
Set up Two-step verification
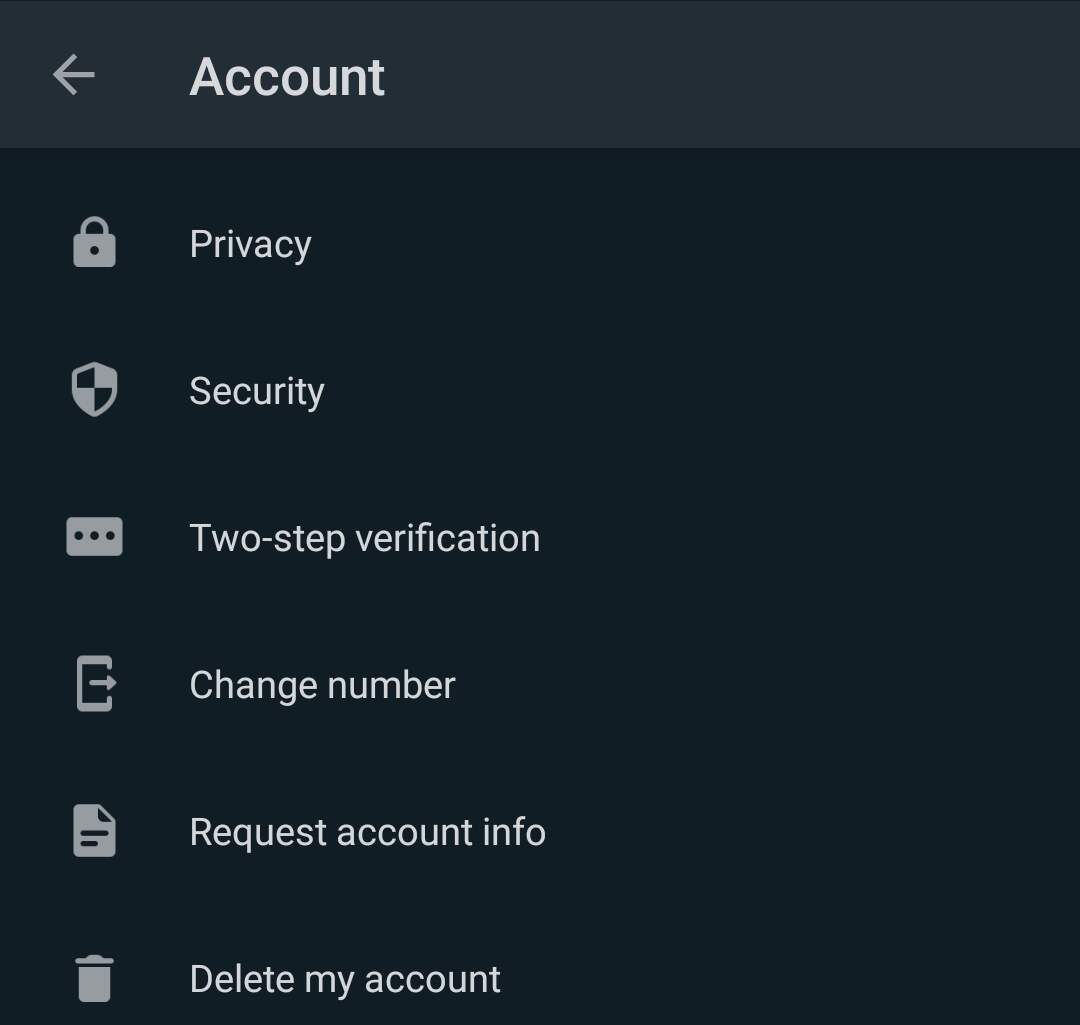(364, 538)
